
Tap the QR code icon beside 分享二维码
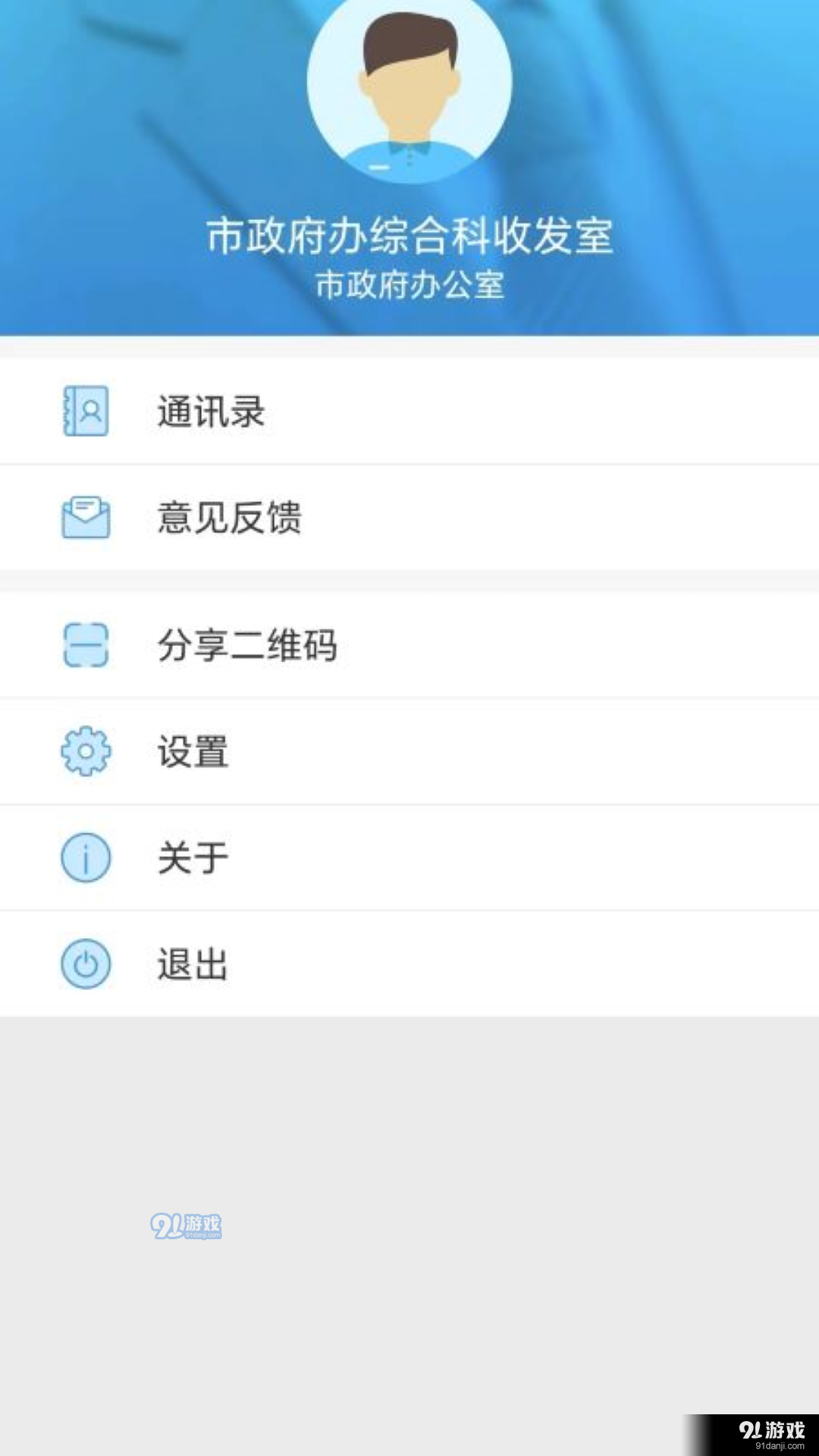[85, 645]
